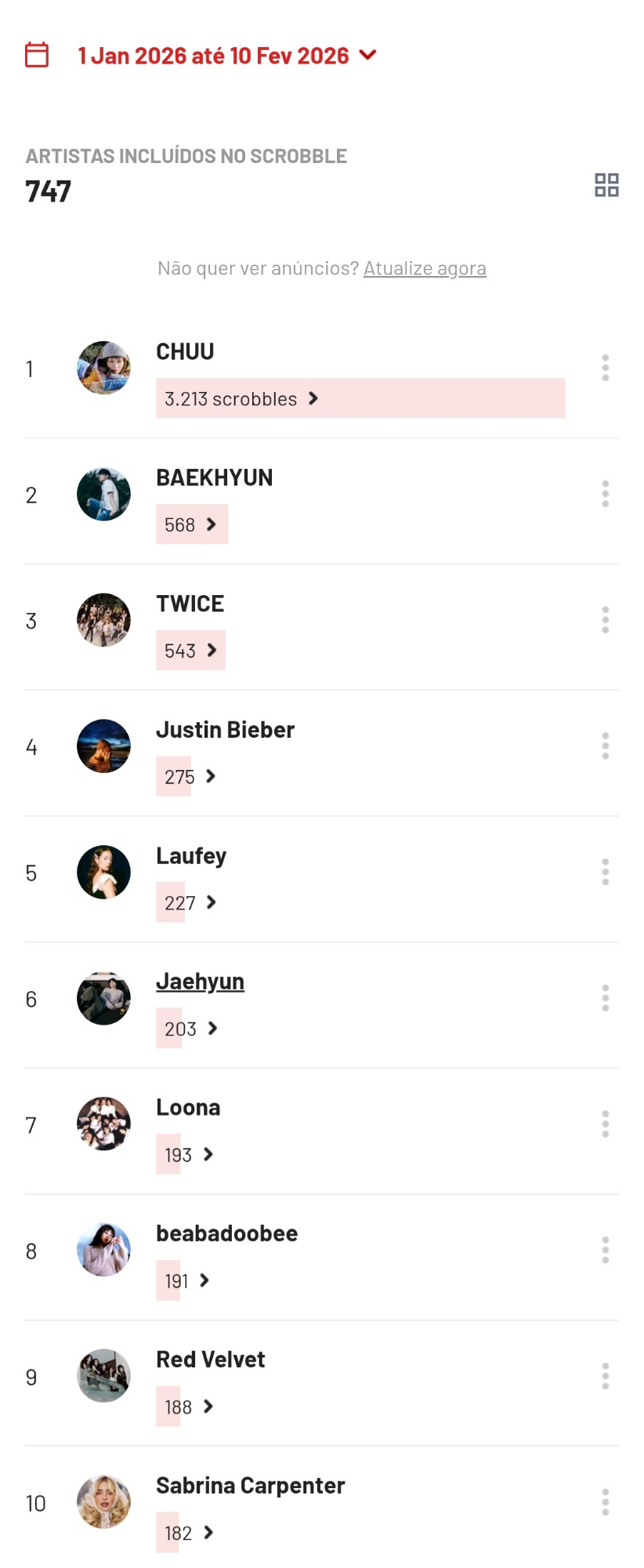Tap beabadoobee's profile picture
Screen dimensions: 644x1568
[103, 1250]
